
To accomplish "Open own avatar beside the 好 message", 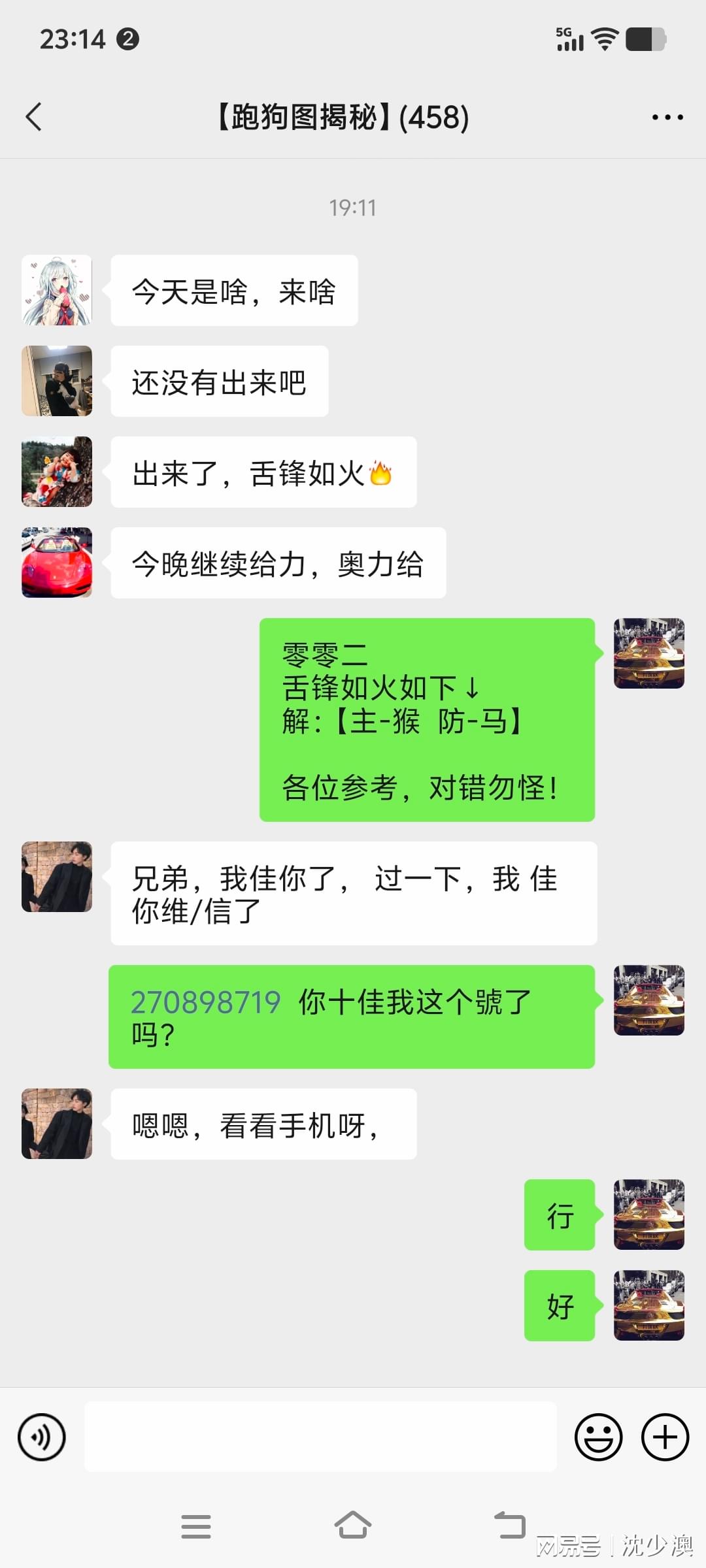I will [648, 1305].
